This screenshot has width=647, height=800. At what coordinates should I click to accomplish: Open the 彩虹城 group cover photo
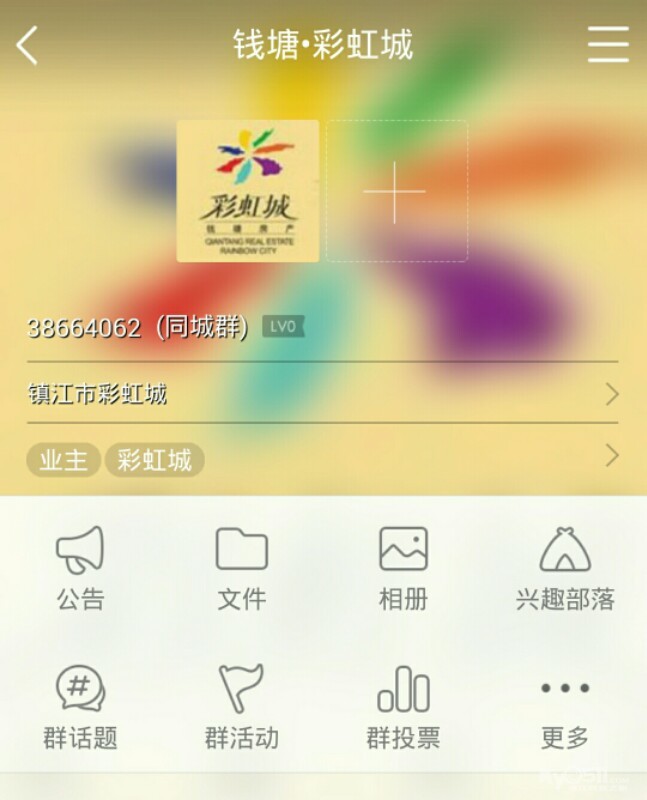pyautogui.click(x=248, y=191)
